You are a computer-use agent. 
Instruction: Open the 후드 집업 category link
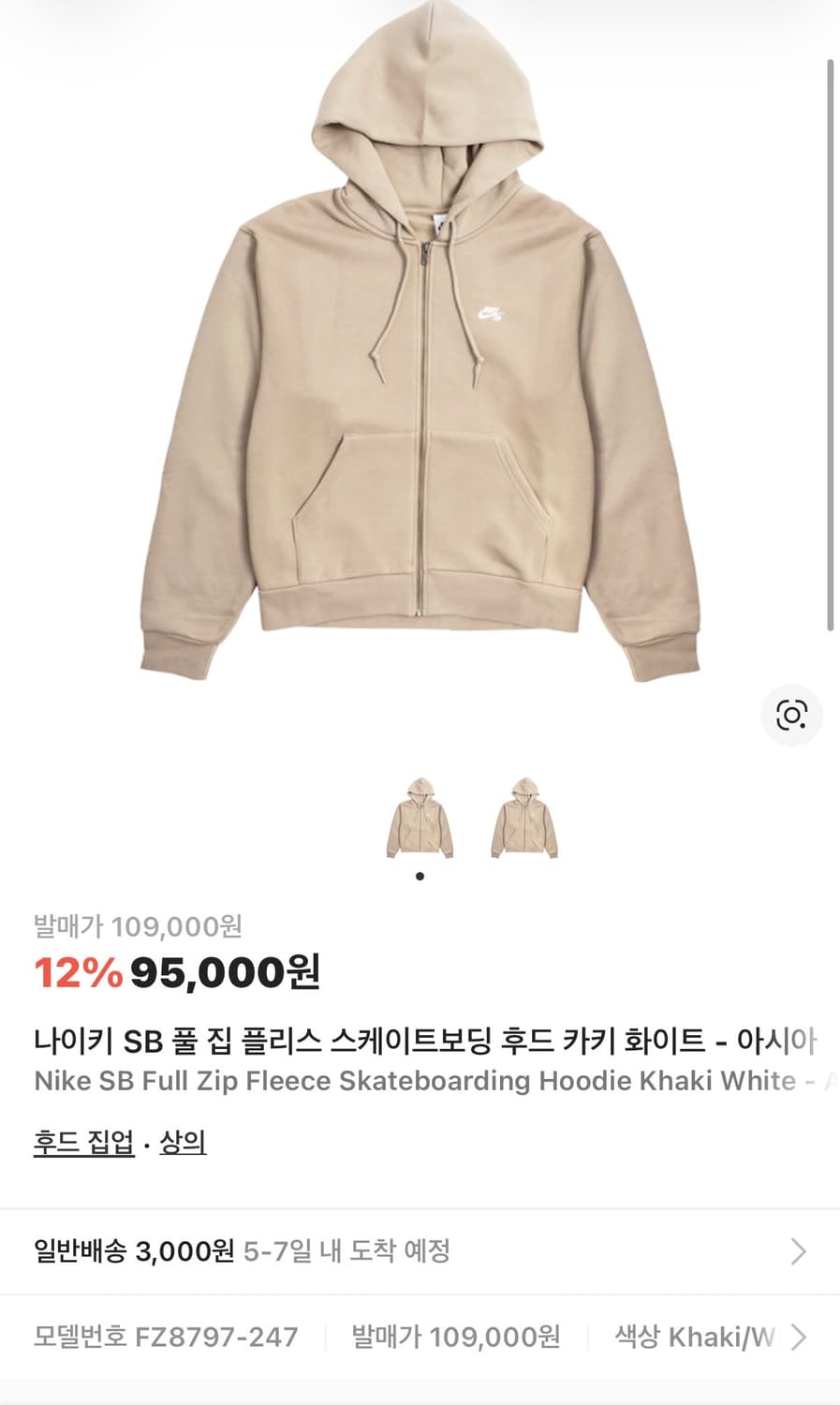tap(84, 1141)
